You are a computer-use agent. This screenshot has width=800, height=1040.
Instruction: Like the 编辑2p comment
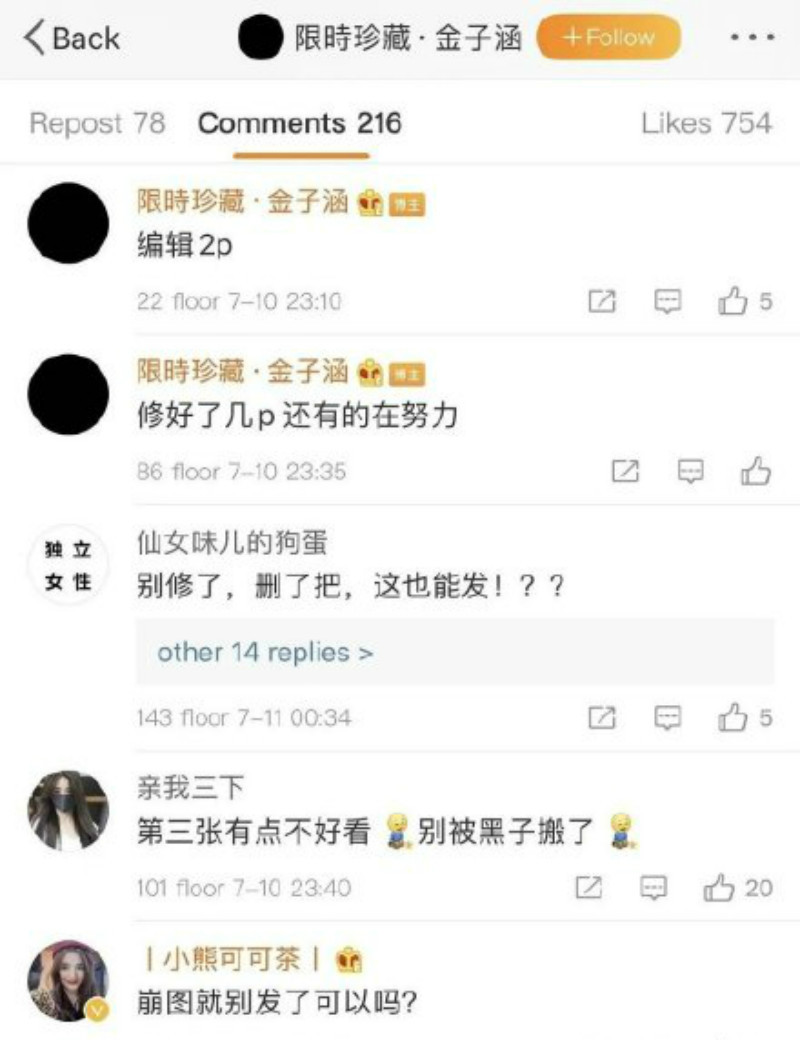(x=734, y=301)
